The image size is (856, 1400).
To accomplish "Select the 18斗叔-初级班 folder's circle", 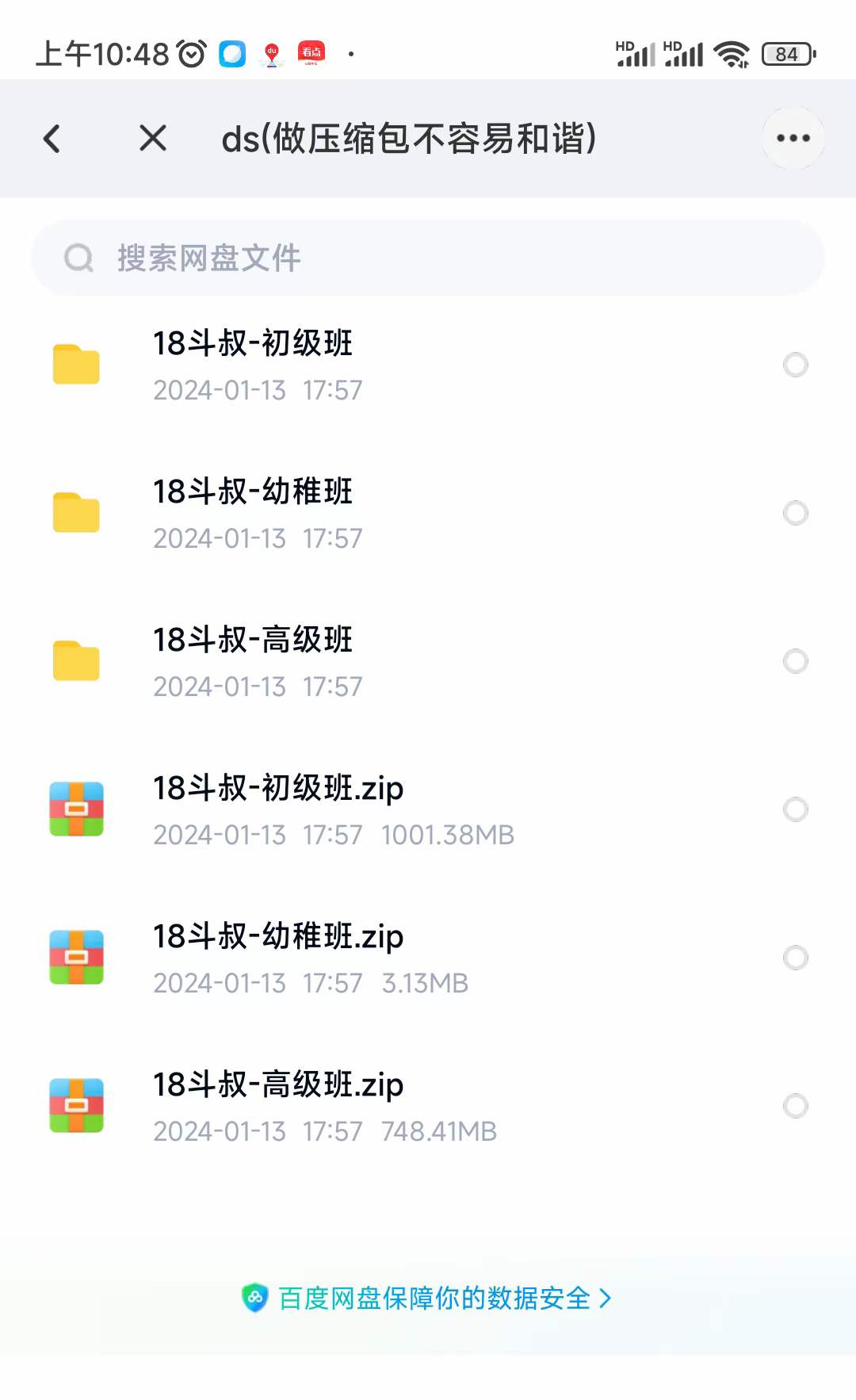I will [x=795, y=365].
